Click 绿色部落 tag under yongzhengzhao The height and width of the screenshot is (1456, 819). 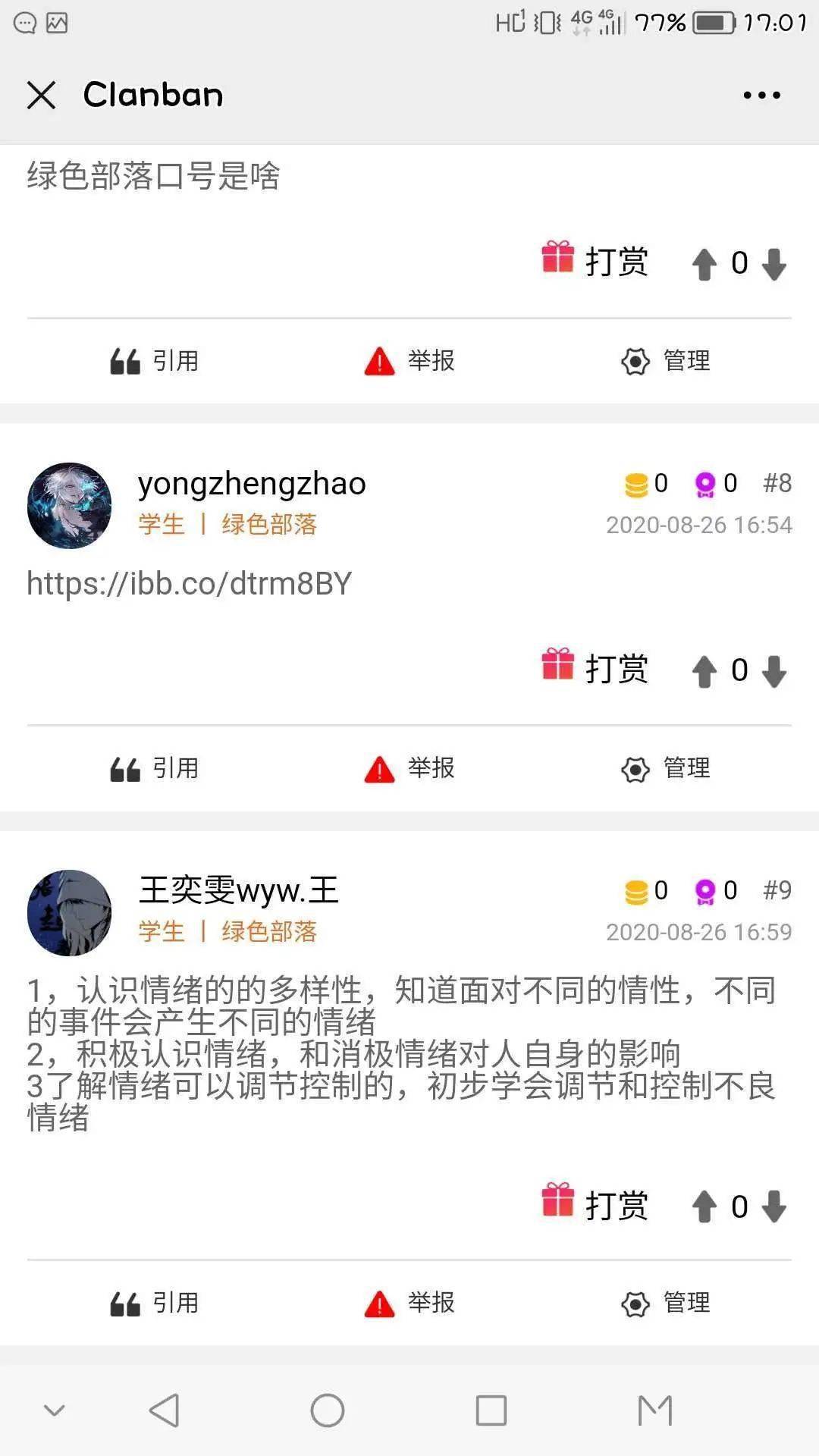point(271,525)
